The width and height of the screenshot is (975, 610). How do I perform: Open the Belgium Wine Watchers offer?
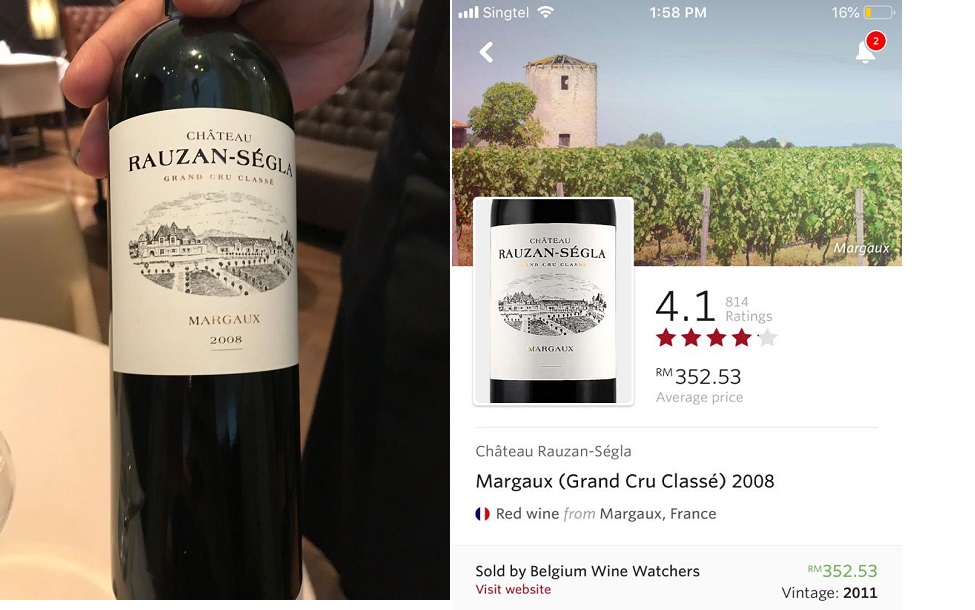[x=587, y=571]
